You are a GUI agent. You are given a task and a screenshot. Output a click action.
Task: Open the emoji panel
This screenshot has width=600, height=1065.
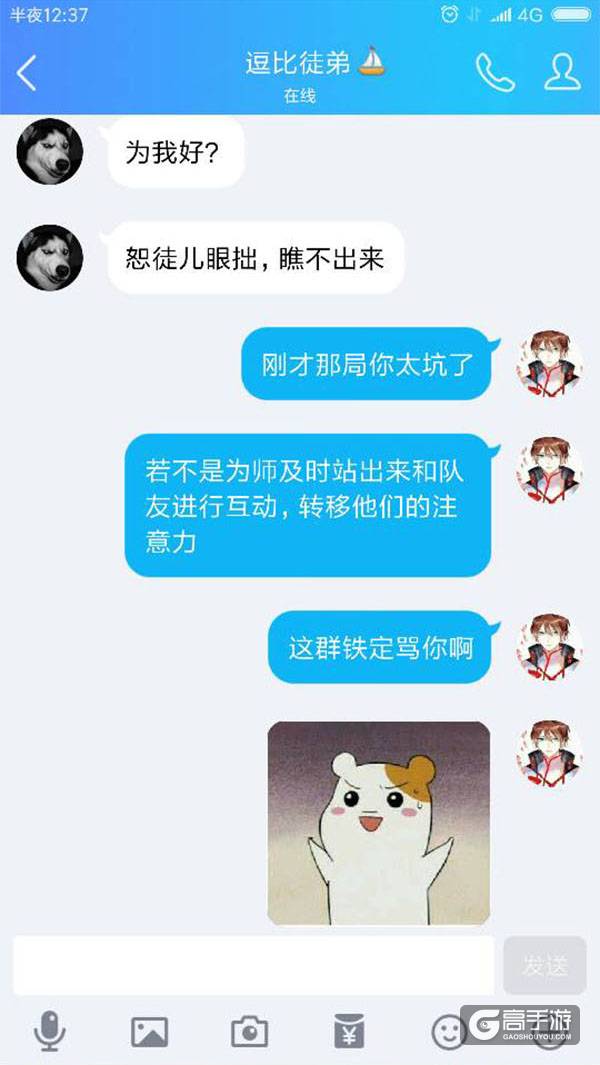point(449,1030)
